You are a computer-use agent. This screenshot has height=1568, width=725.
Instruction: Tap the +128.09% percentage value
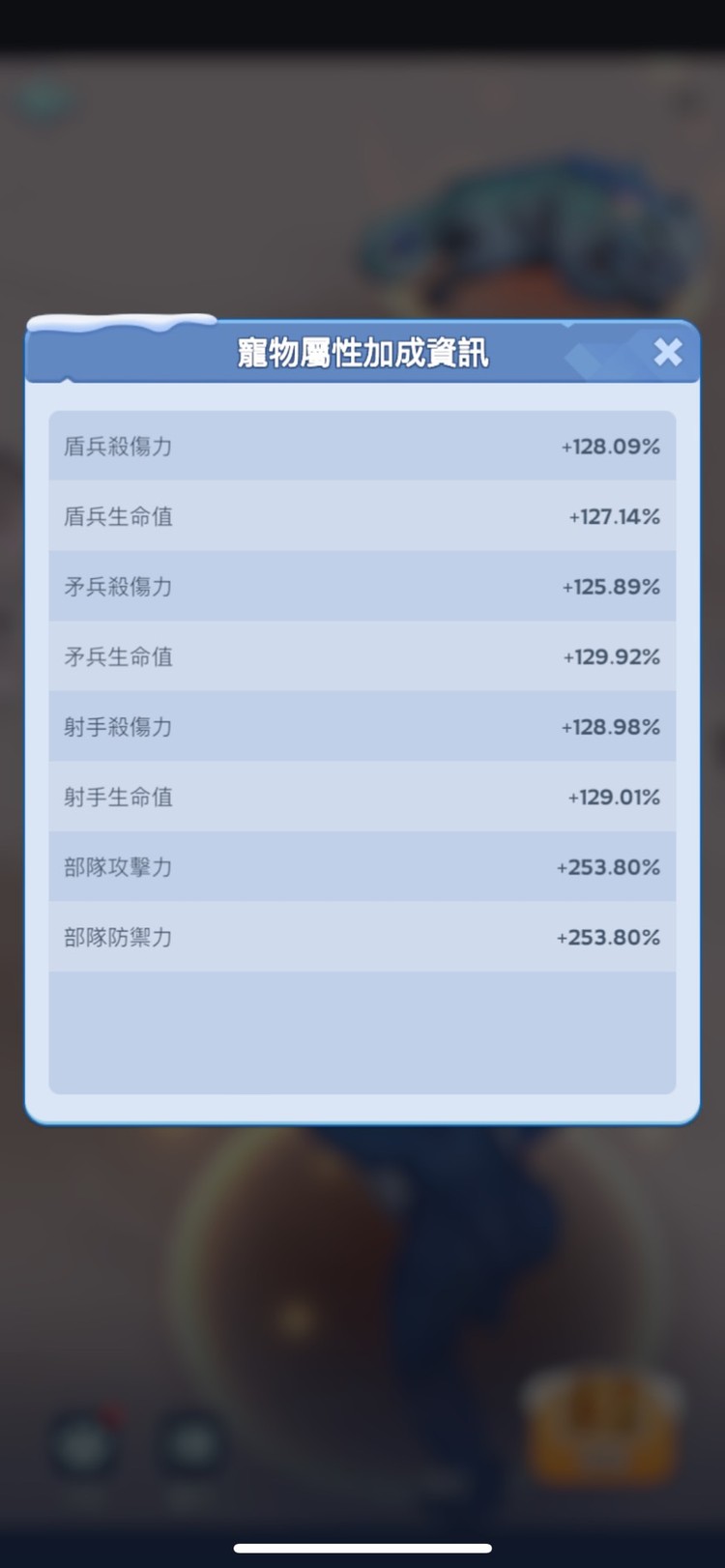pyautogui.click(x=610, y=446)
